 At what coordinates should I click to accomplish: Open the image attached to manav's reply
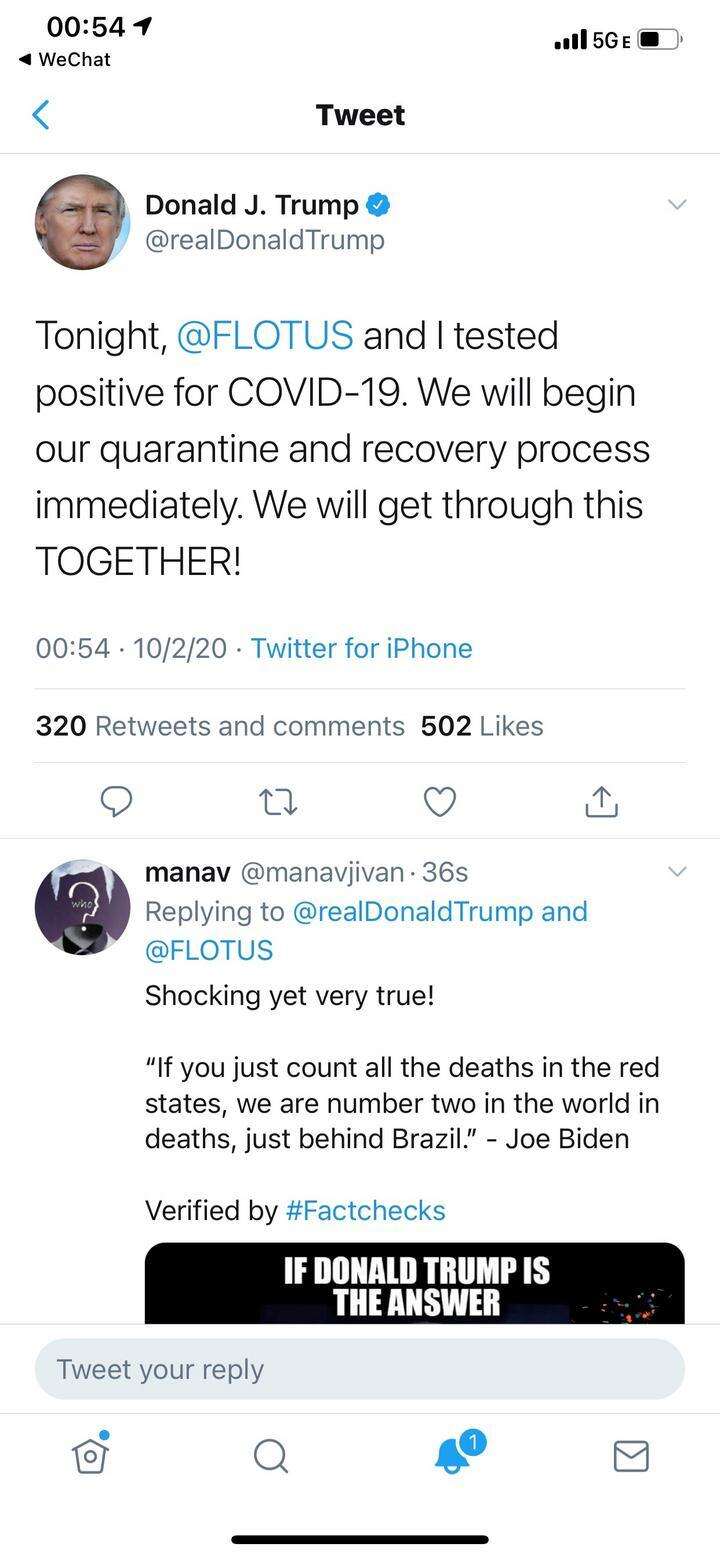point(415,1283)
